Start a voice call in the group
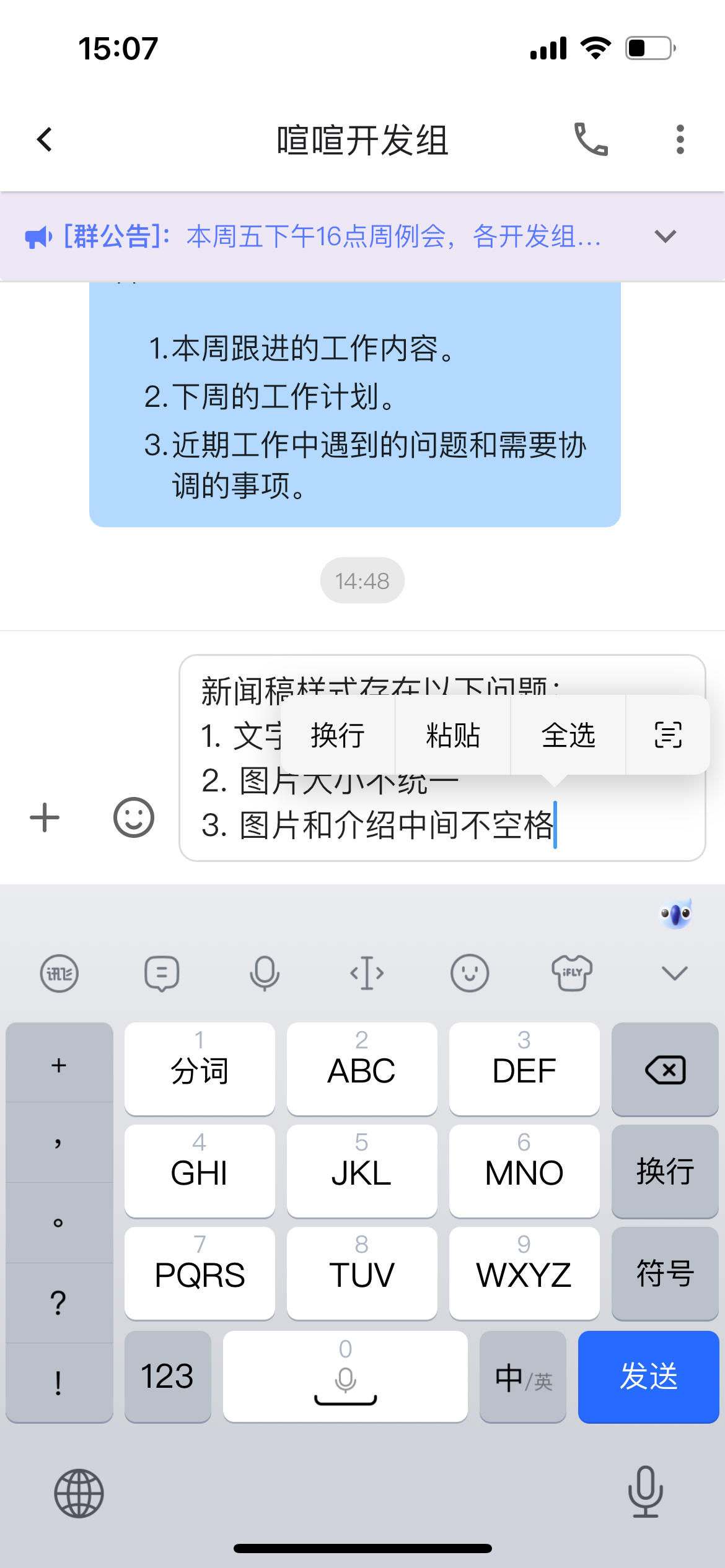The height and width of the screenshot is (1568, 725). coord(591,139)
